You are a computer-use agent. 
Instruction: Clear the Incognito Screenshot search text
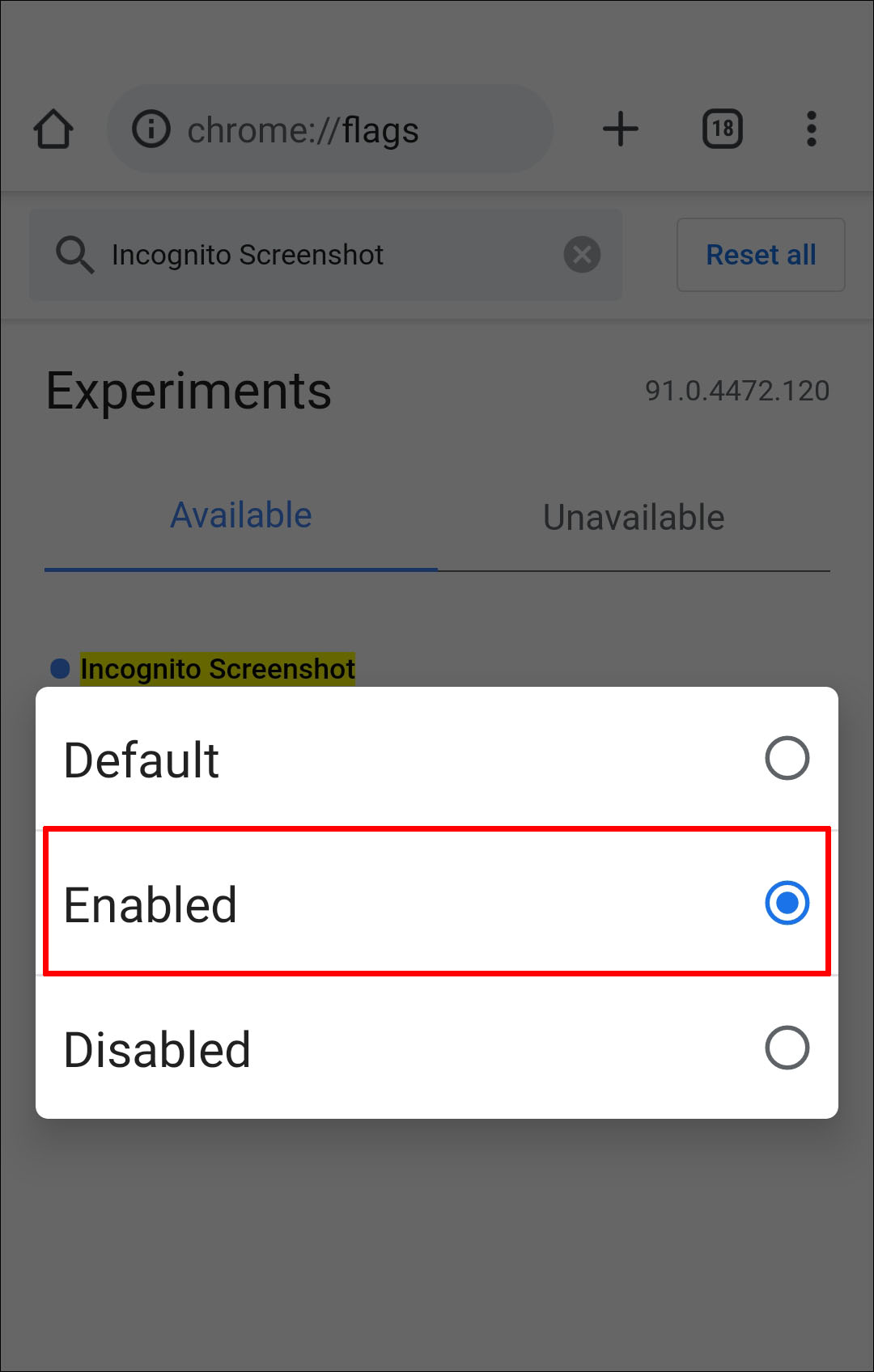[582, 255]
